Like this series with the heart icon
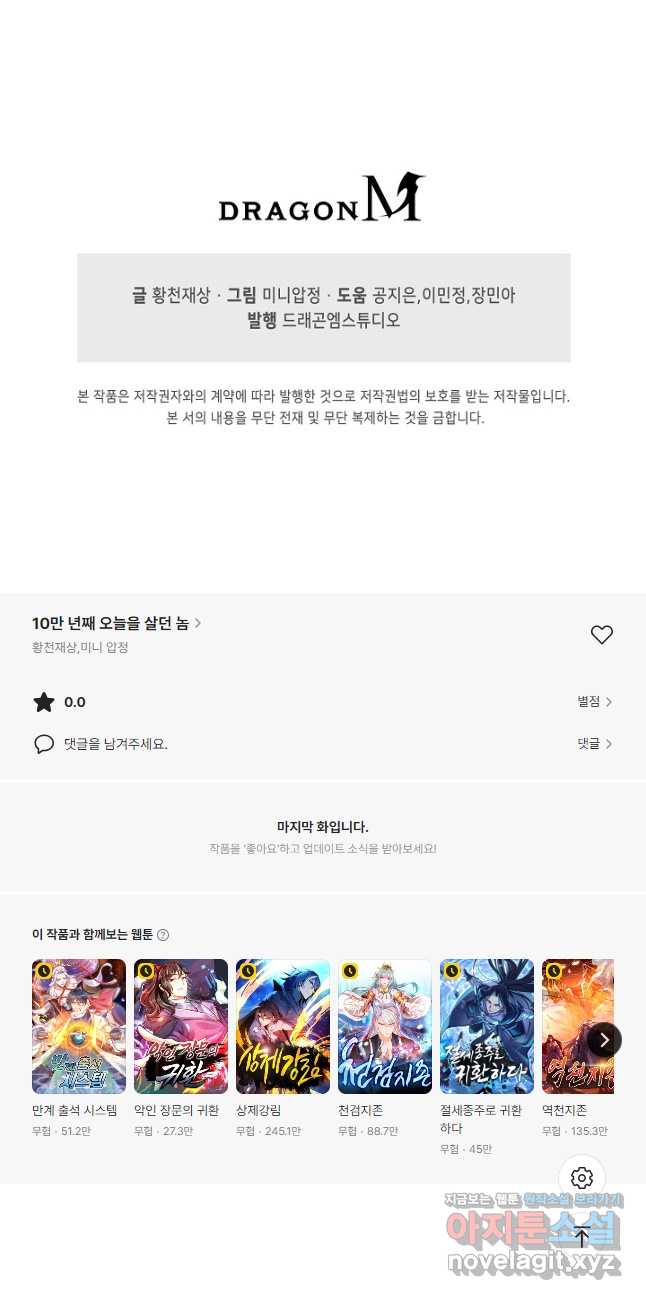The width and height of the screenshot is (646, 1300). (601, 634)
